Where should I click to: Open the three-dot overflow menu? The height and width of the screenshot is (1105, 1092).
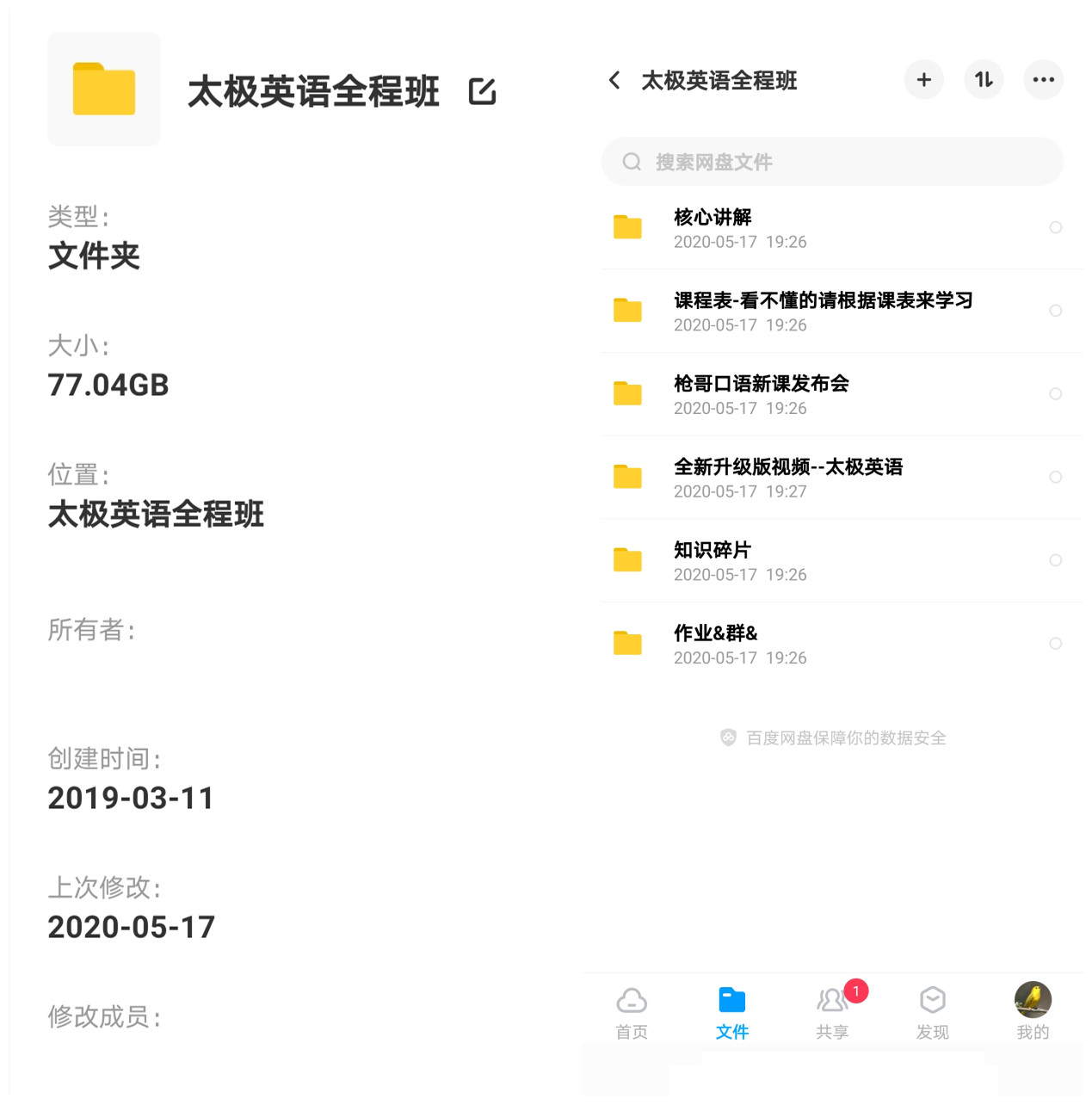1043,80
